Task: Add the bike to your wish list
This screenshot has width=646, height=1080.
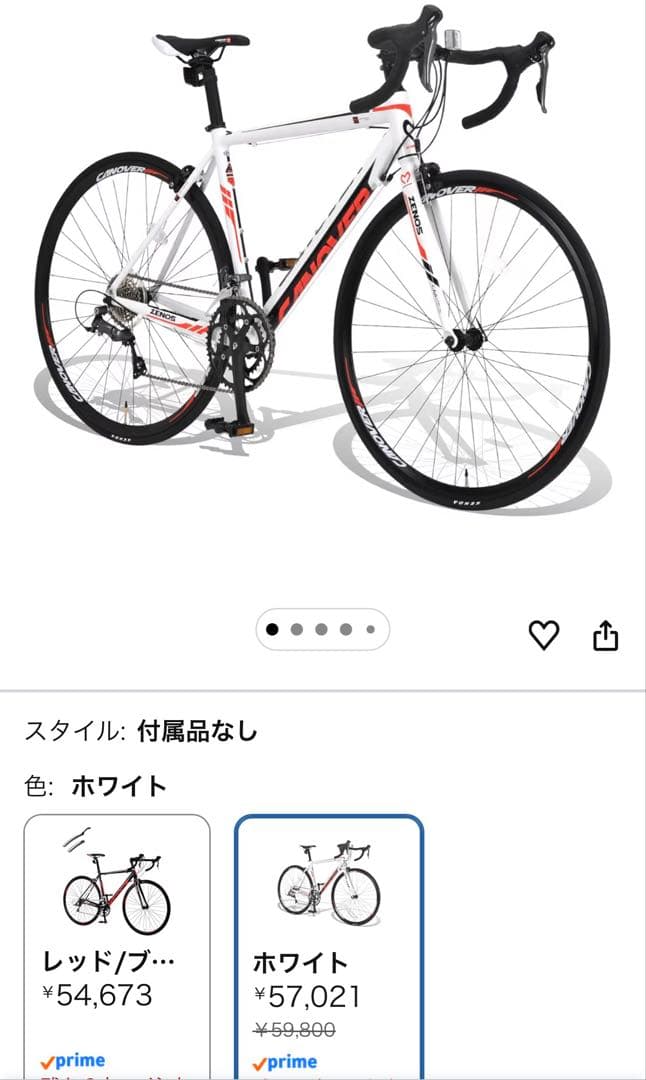Action: point(543,635)
